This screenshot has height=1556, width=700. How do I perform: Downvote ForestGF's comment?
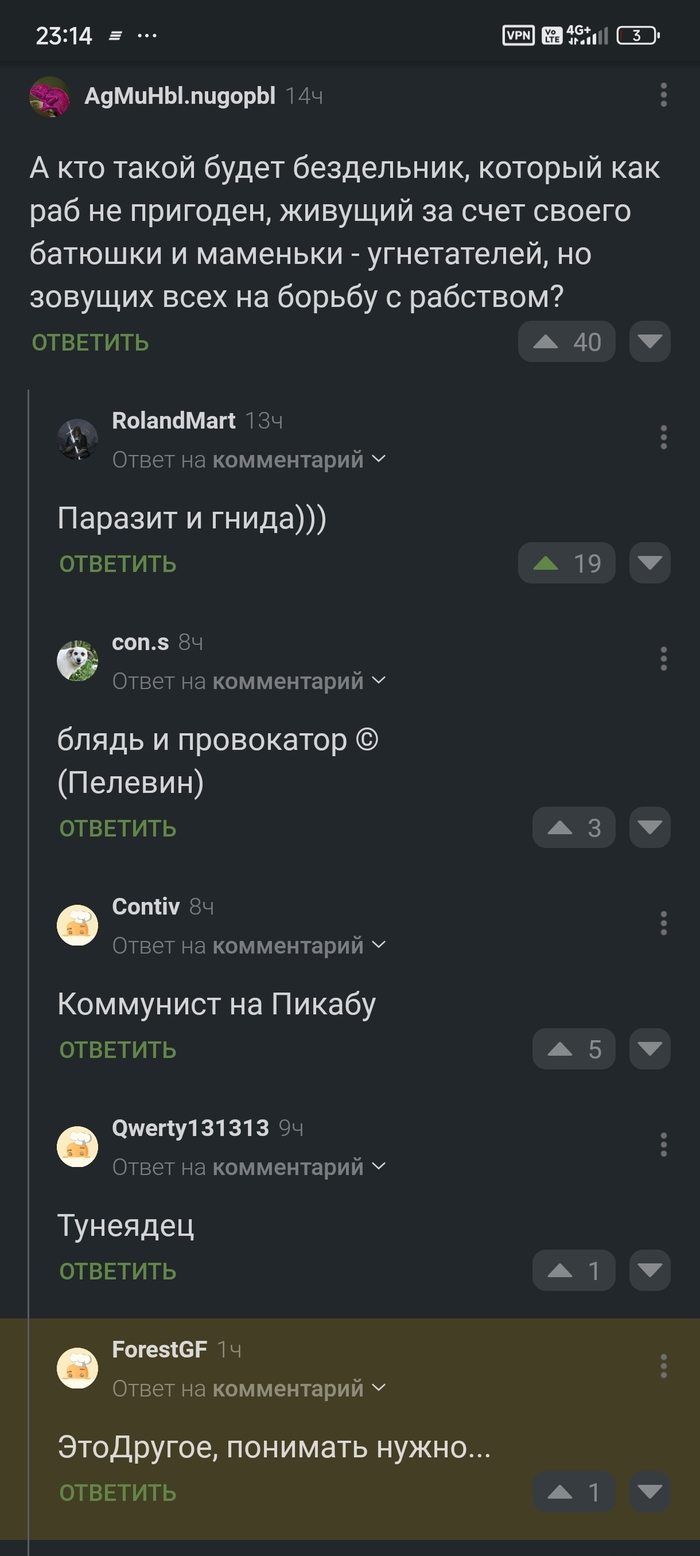point(650,1492)
